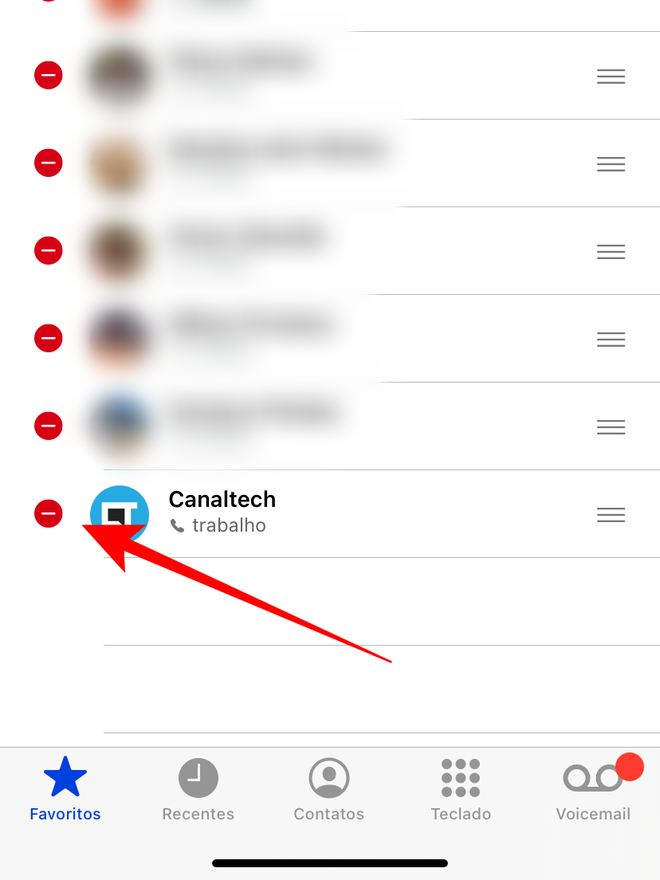The image size is (660, 880).
Task: Switch to the Recentes tab
Action: pos(198,790)
